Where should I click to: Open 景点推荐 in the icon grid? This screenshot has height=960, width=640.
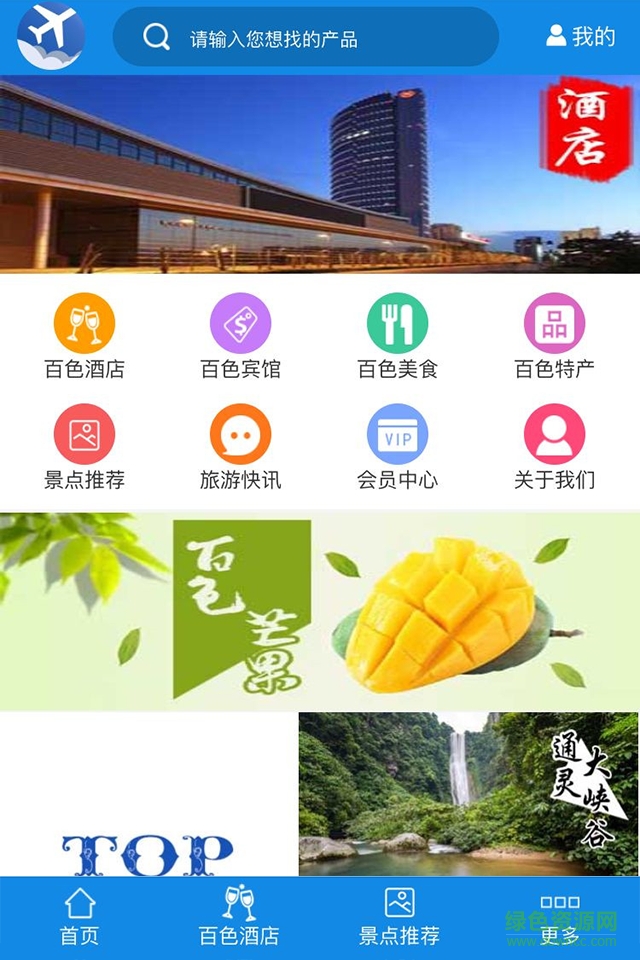point(84,446)
